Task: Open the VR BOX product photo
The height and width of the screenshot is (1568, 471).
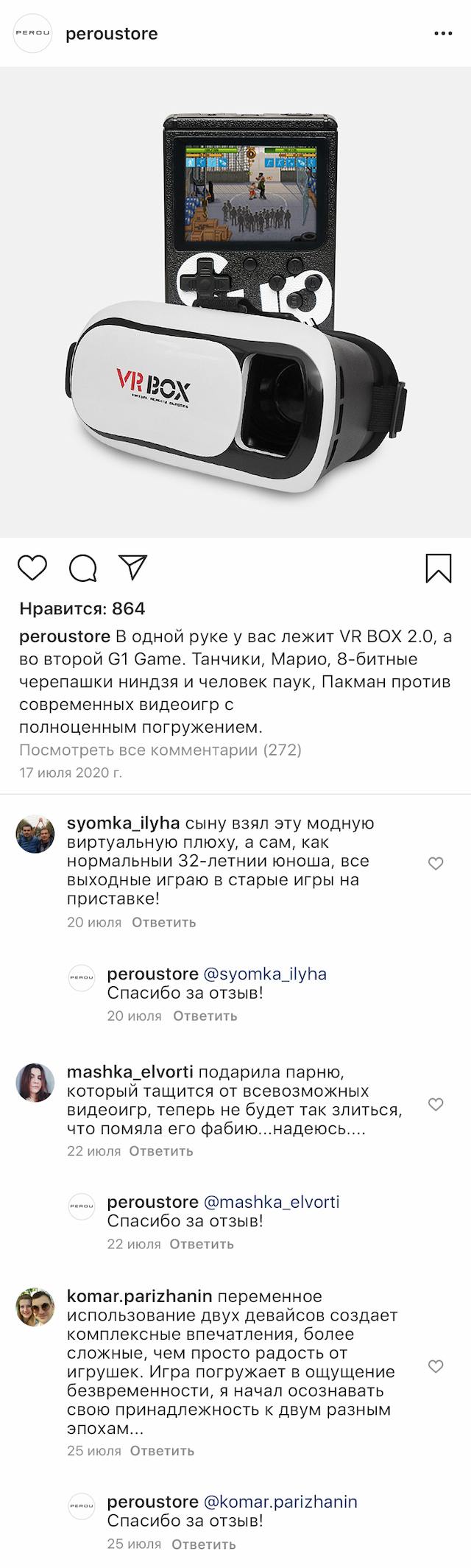Action: click(235, 302)
